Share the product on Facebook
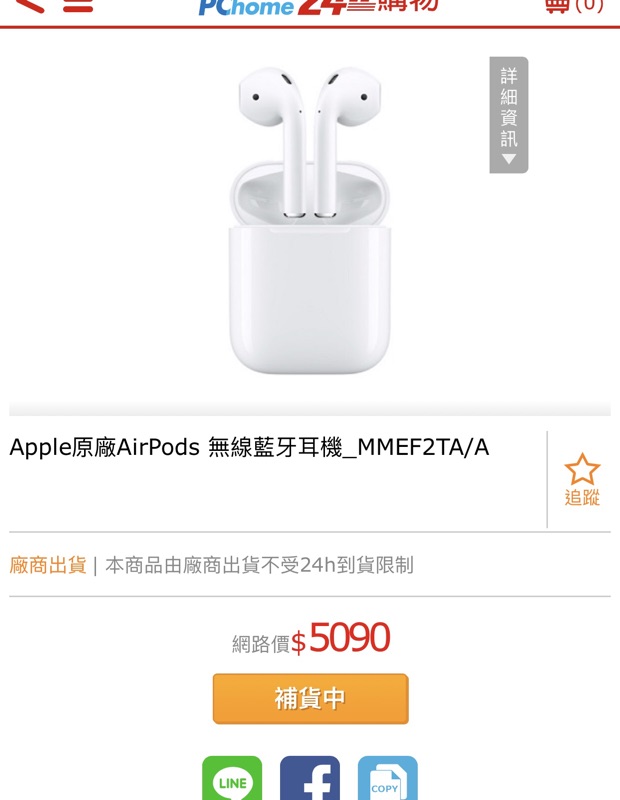 pyautogui.click(x=310, y=778)
